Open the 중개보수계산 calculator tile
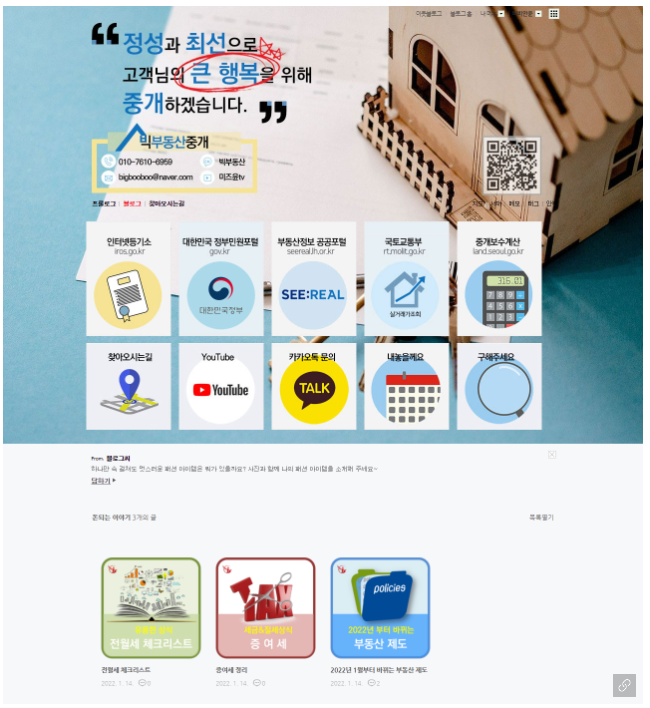The height and width of the screenshot is (708, 650). 498,280
